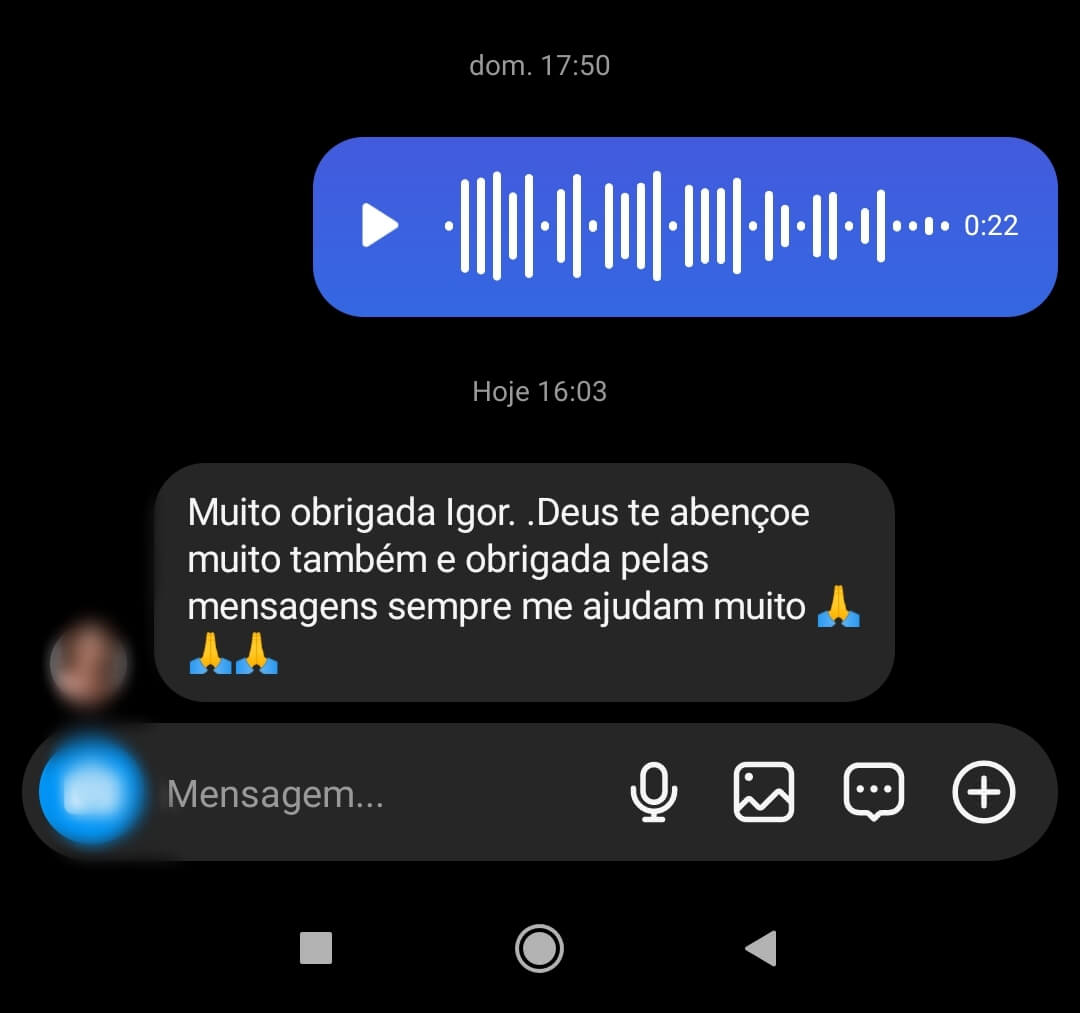Screen dimensions: 1080x1013
Task: Open more options via plus icon
Action: click(x=984, y=792)
